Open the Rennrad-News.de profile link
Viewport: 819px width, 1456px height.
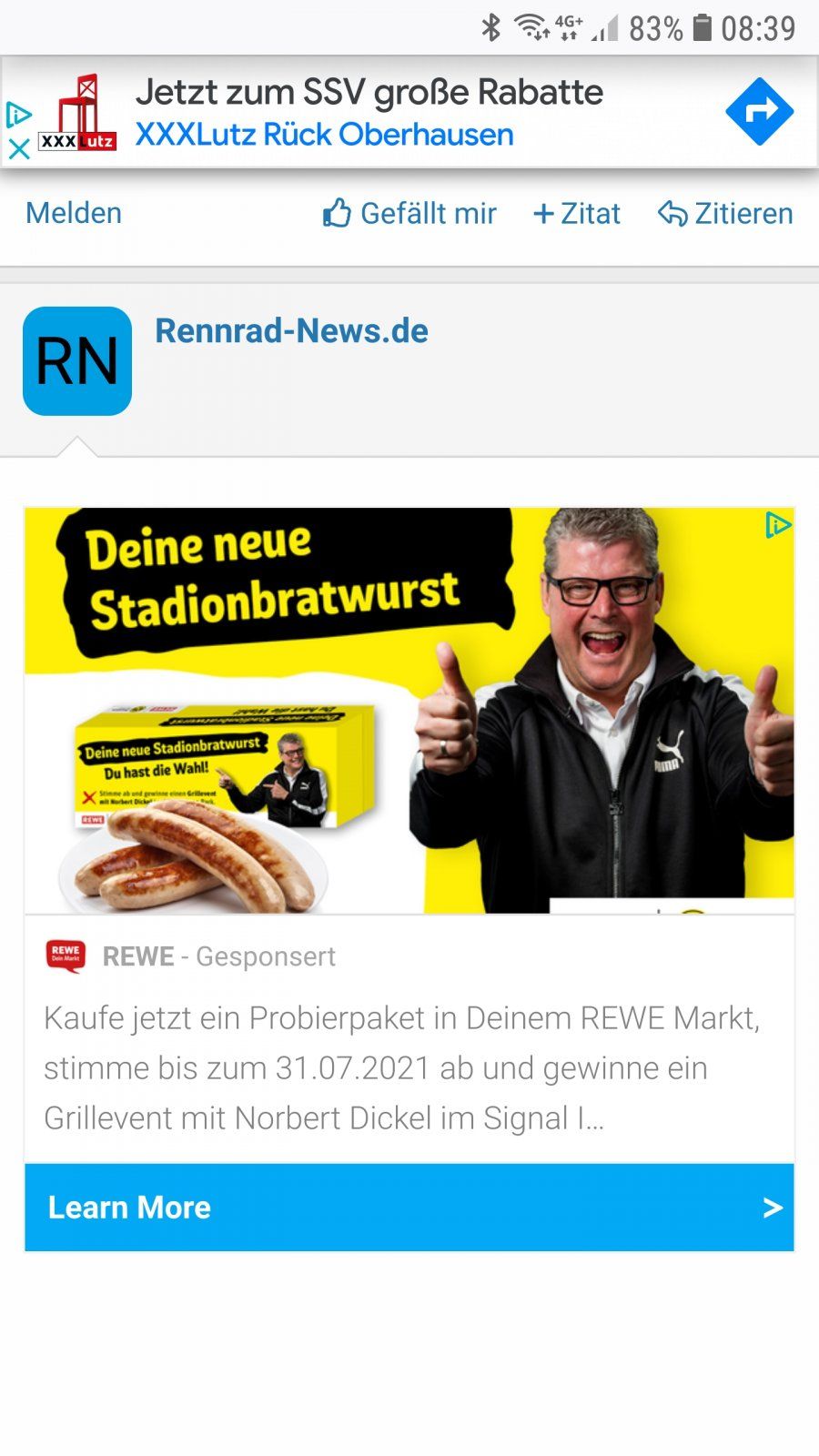click(291, 331)
